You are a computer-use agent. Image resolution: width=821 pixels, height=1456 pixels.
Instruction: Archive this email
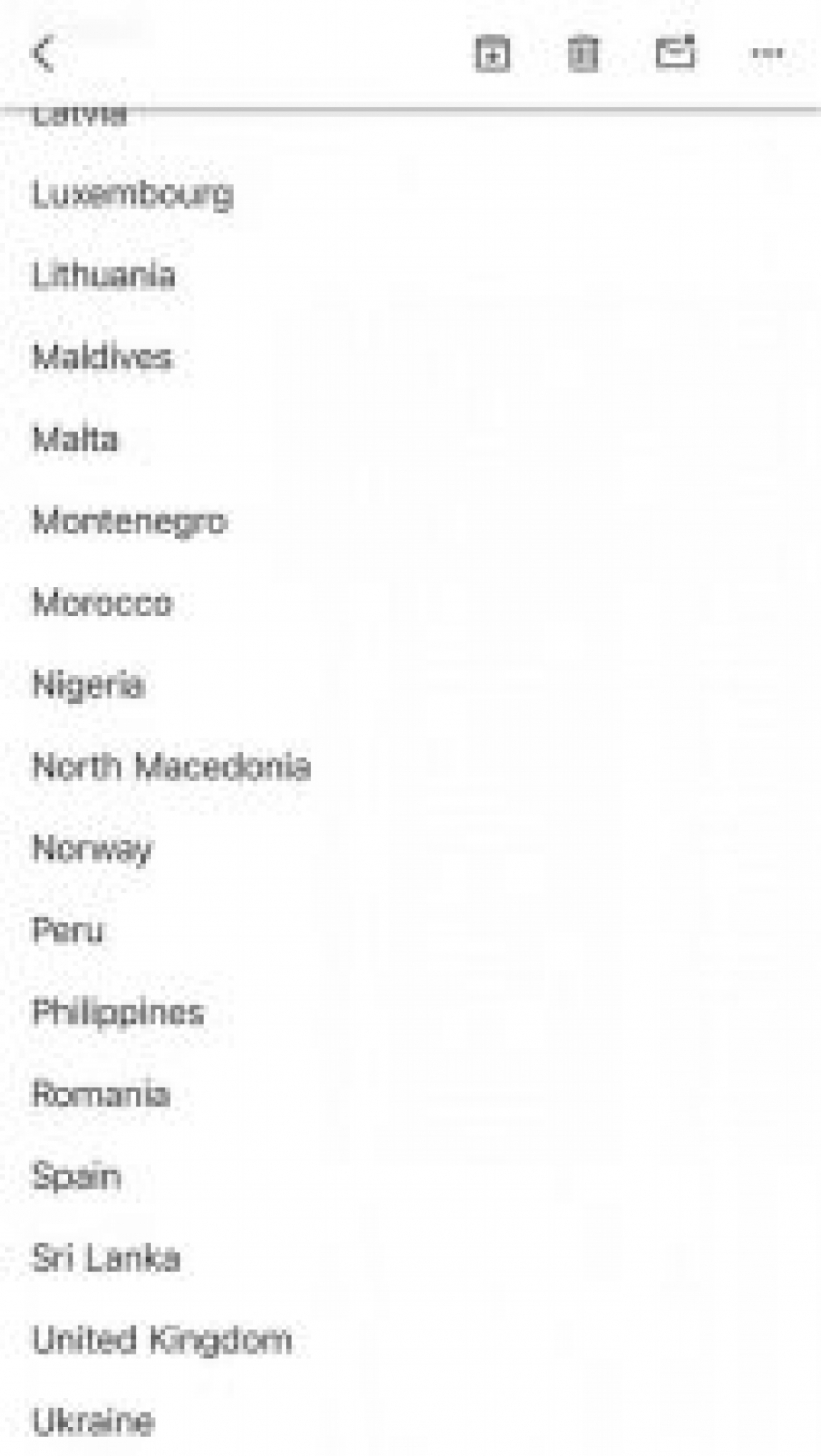(x=493, y=54)
